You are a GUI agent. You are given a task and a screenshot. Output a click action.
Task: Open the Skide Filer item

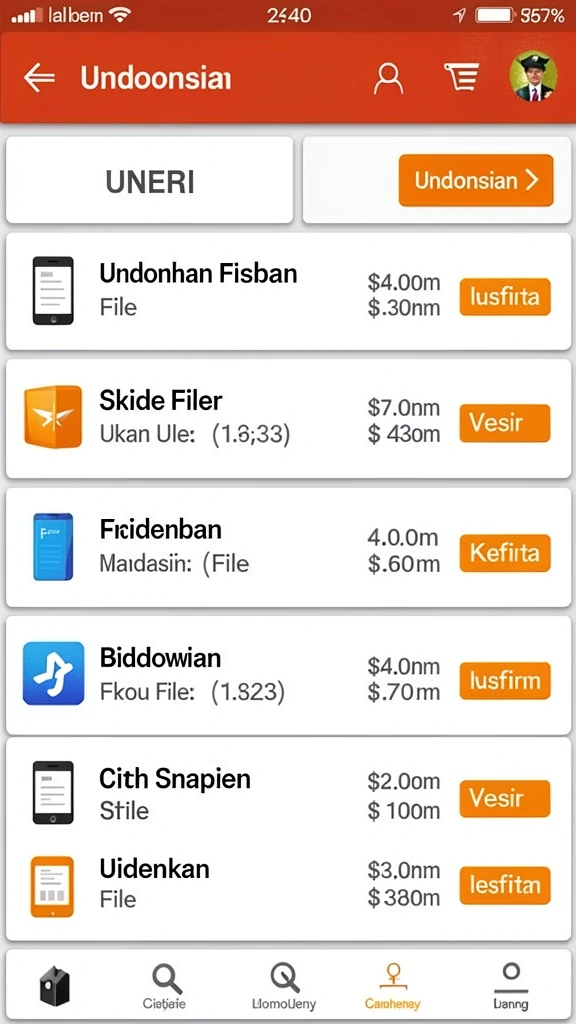(288, 419)
